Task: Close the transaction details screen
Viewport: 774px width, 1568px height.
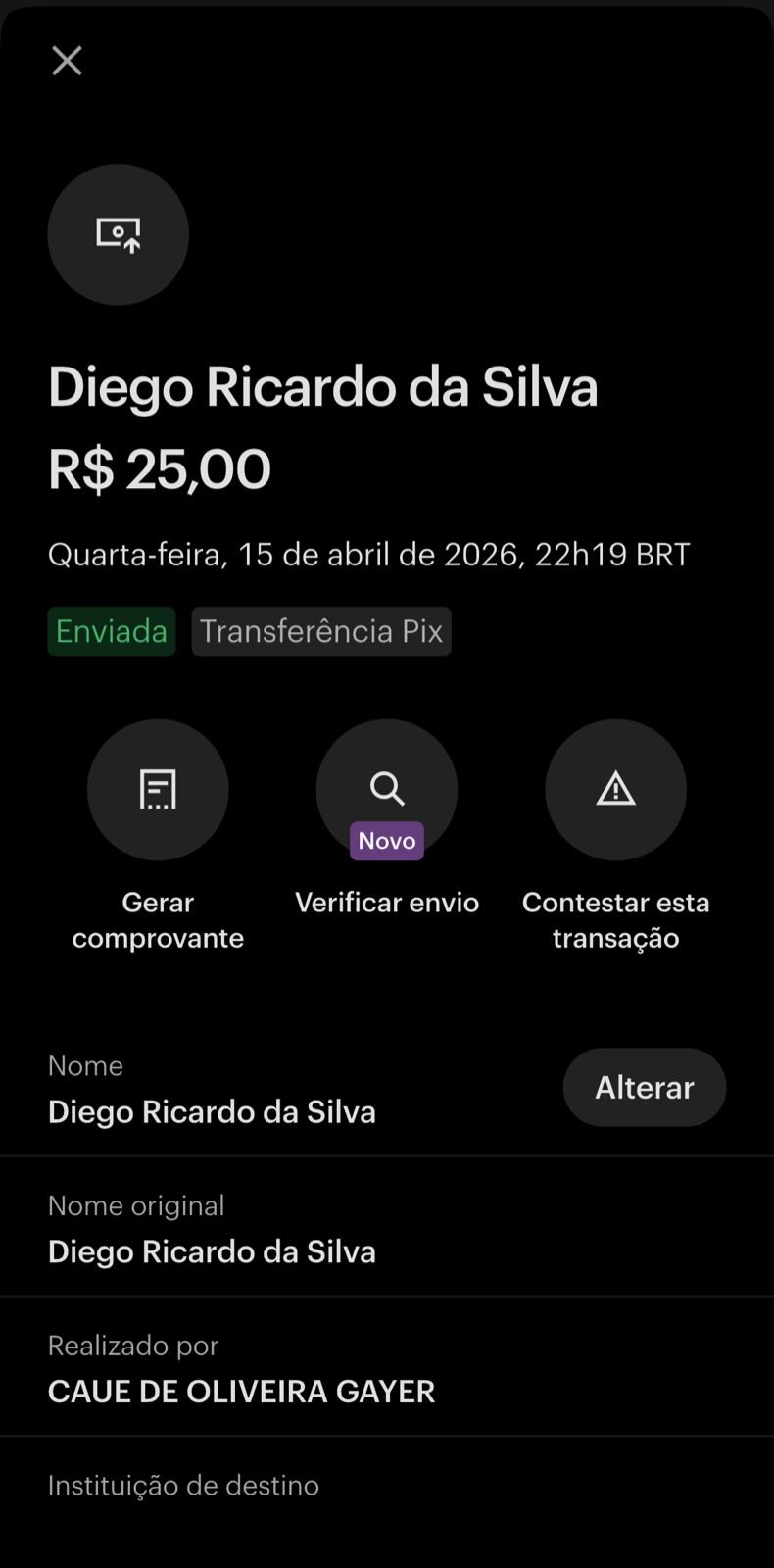Action: tap(67, 61)
